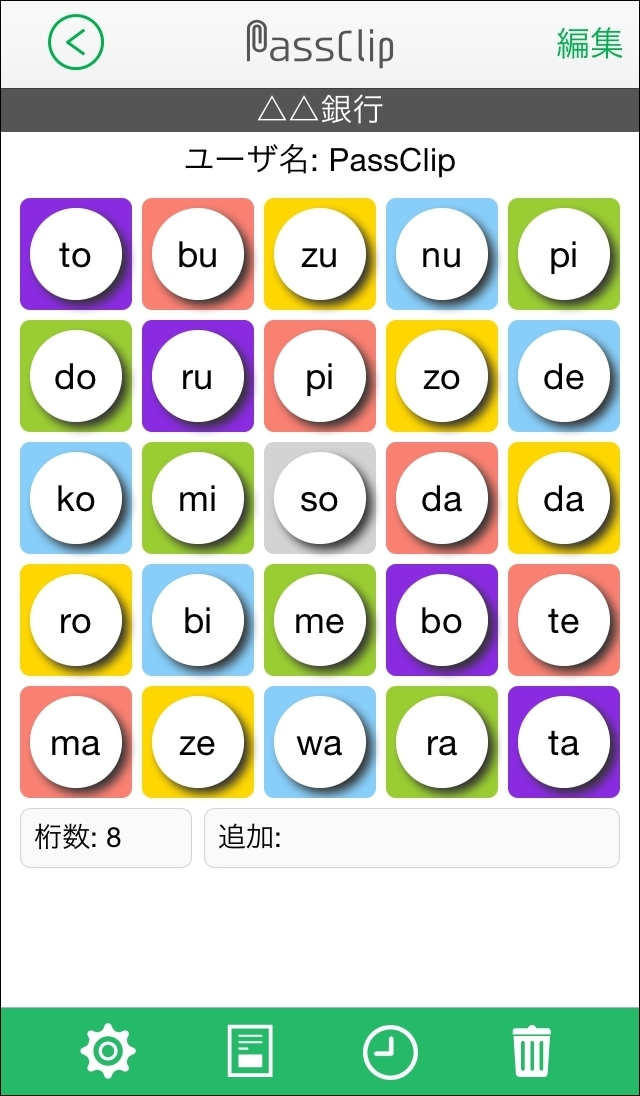Tap 編集 to edit this entry

[x=589, y=43]
